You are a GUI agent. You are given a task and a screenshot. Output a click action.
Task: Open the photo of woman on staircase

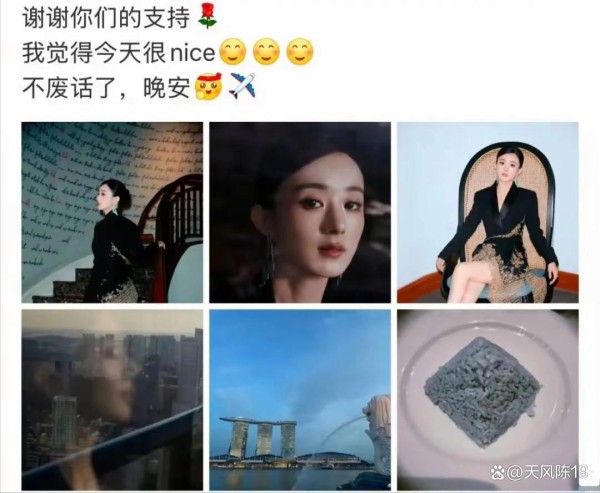pos(112,212)
